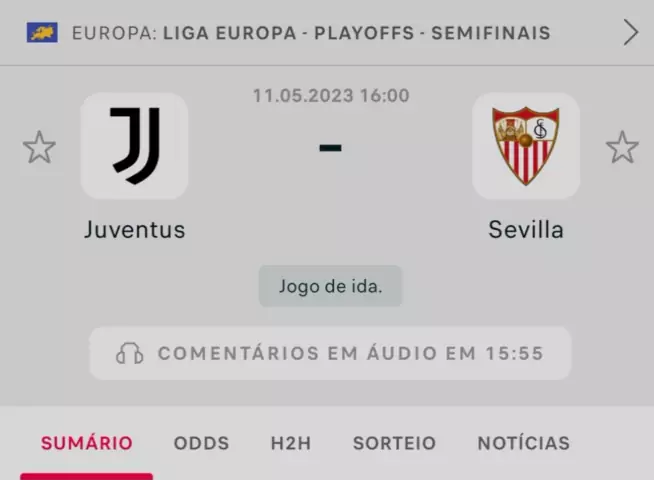The image size is (654, 480).
Task: Favorite the Sevilla team star
Action: click(x=622, y=148)
